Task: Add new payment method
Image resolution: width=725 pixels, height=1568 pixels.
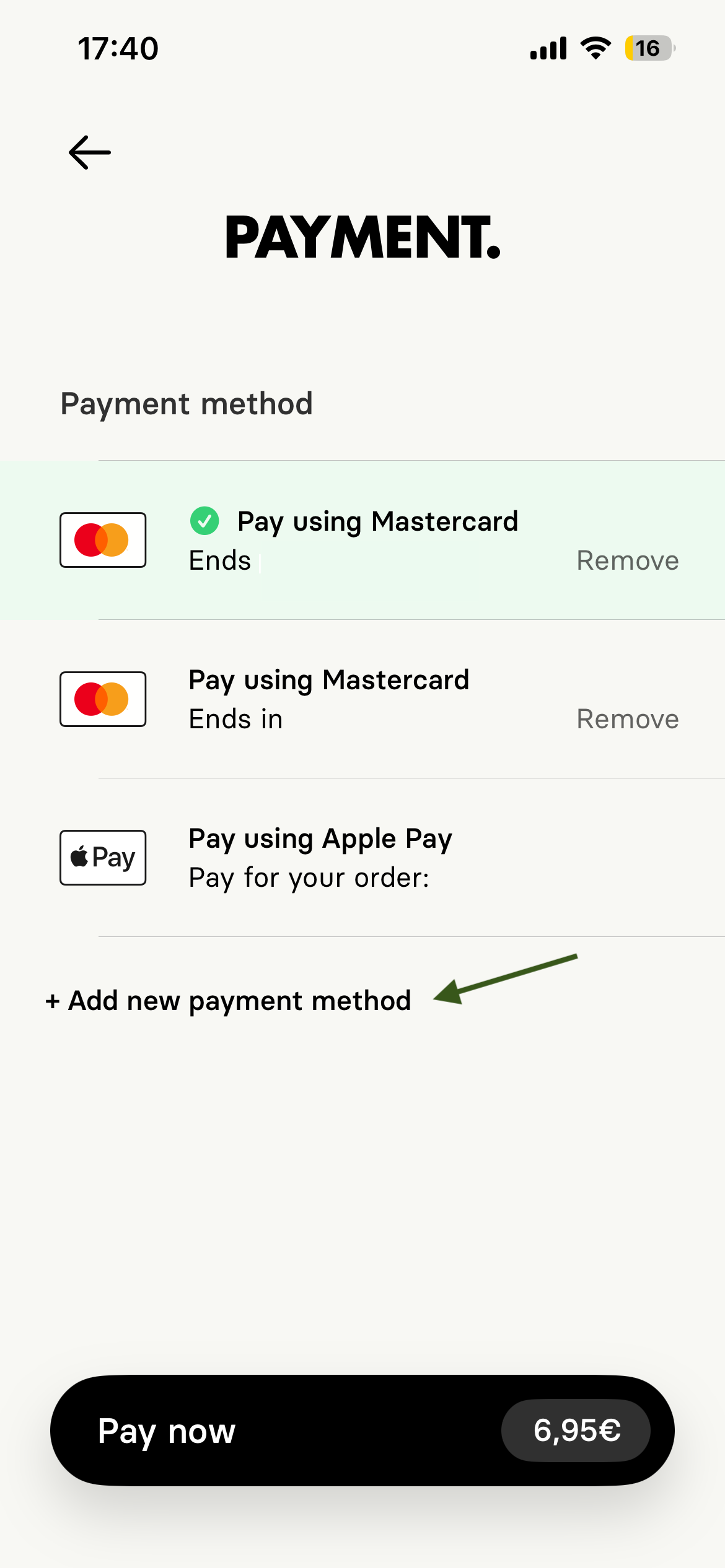Action: [229, 1000]
